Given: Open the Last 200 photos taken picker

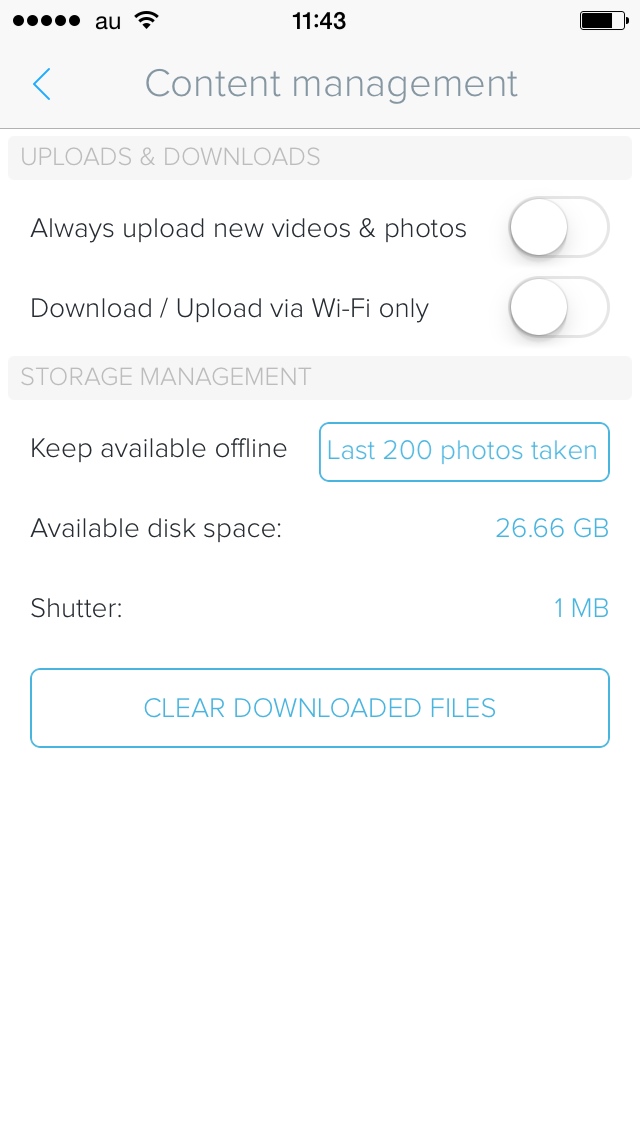Looking at the screenshot, I should (x=464, y=451).
